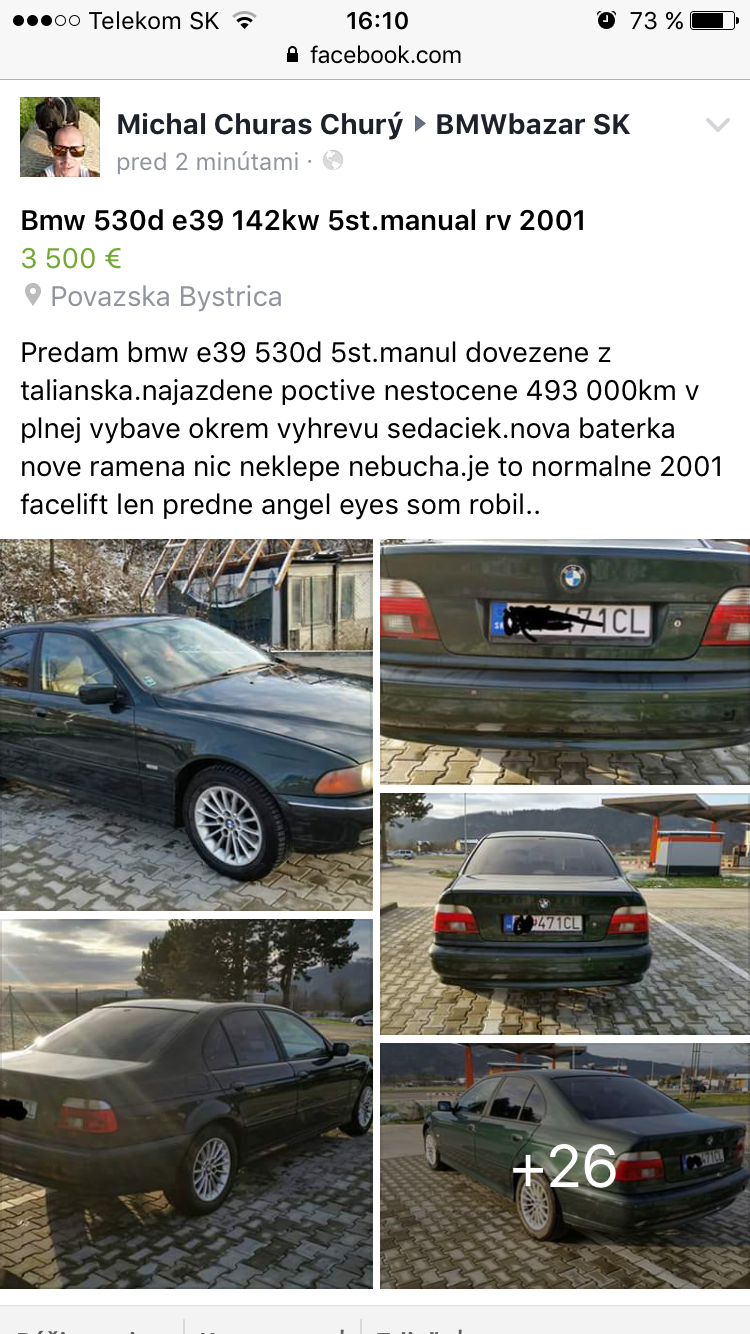Visit Michal Churas Churý's profile via name
This screenshot has height=1334, width=750.
(260, 125)
